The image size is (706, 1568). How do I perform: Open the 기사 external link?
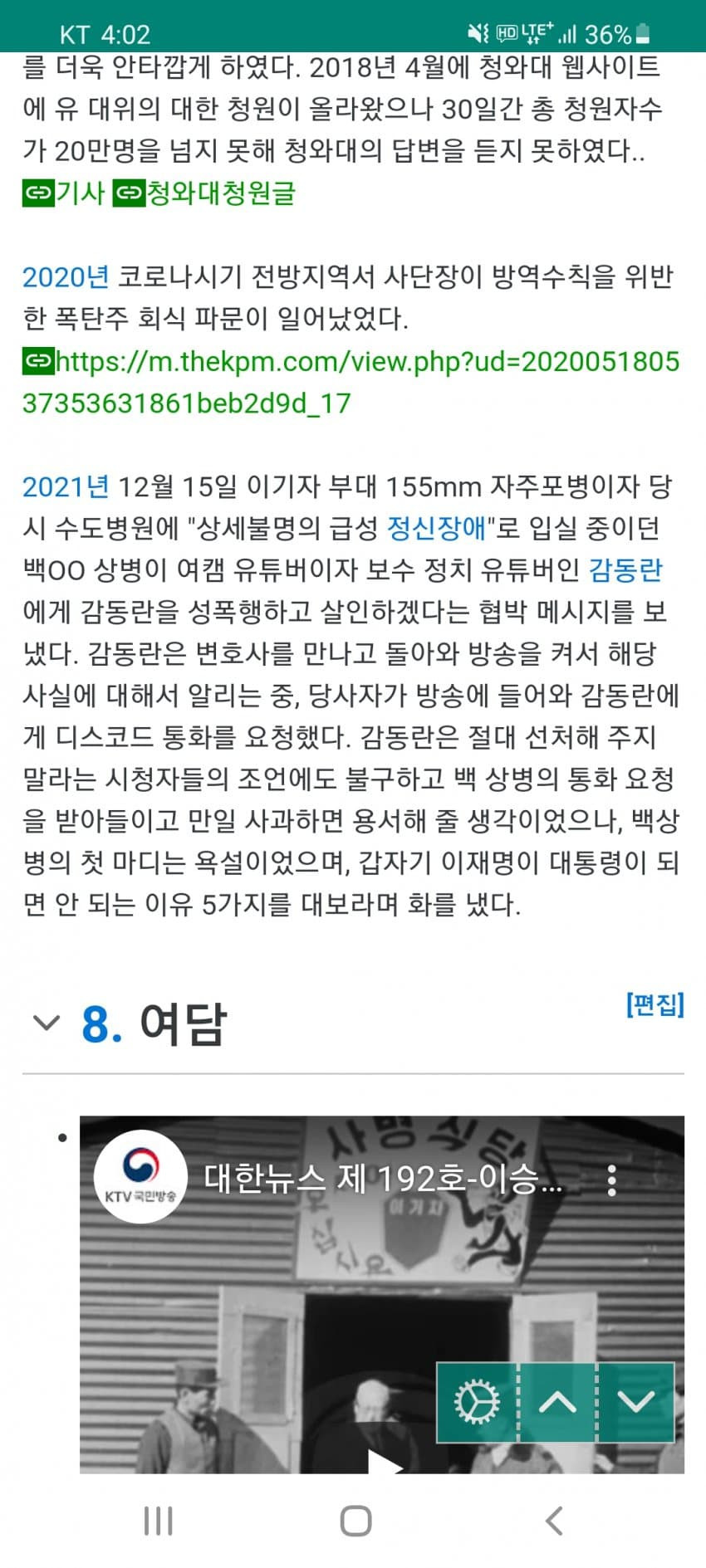65,193
